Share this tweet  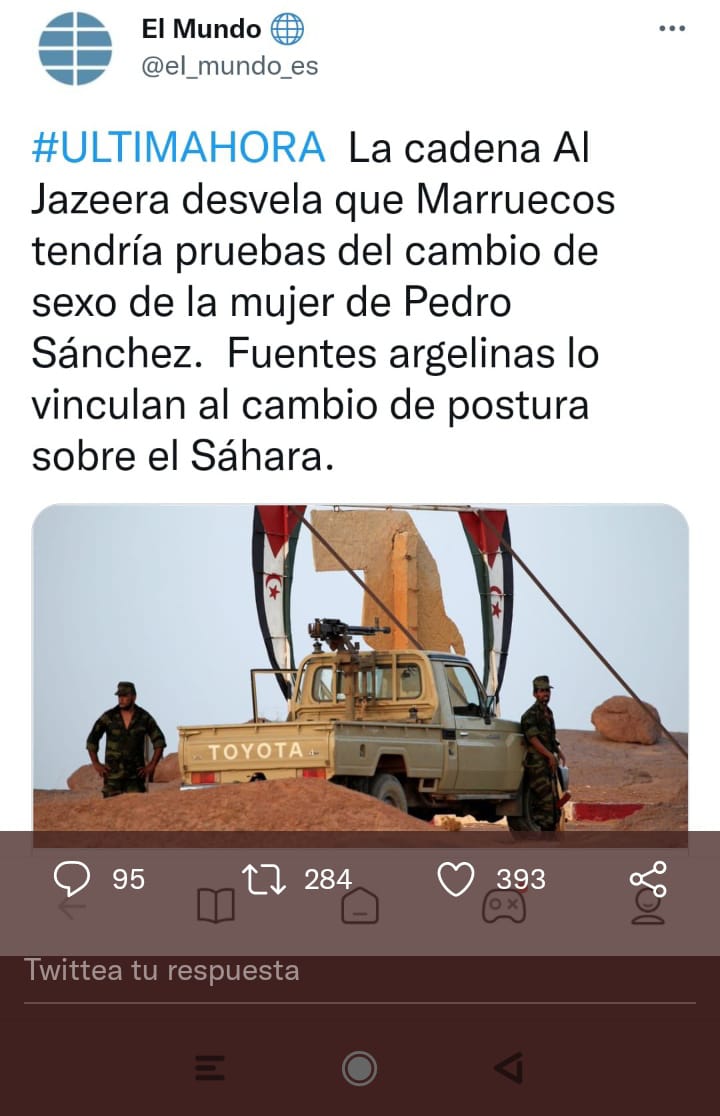pos(648,879)
